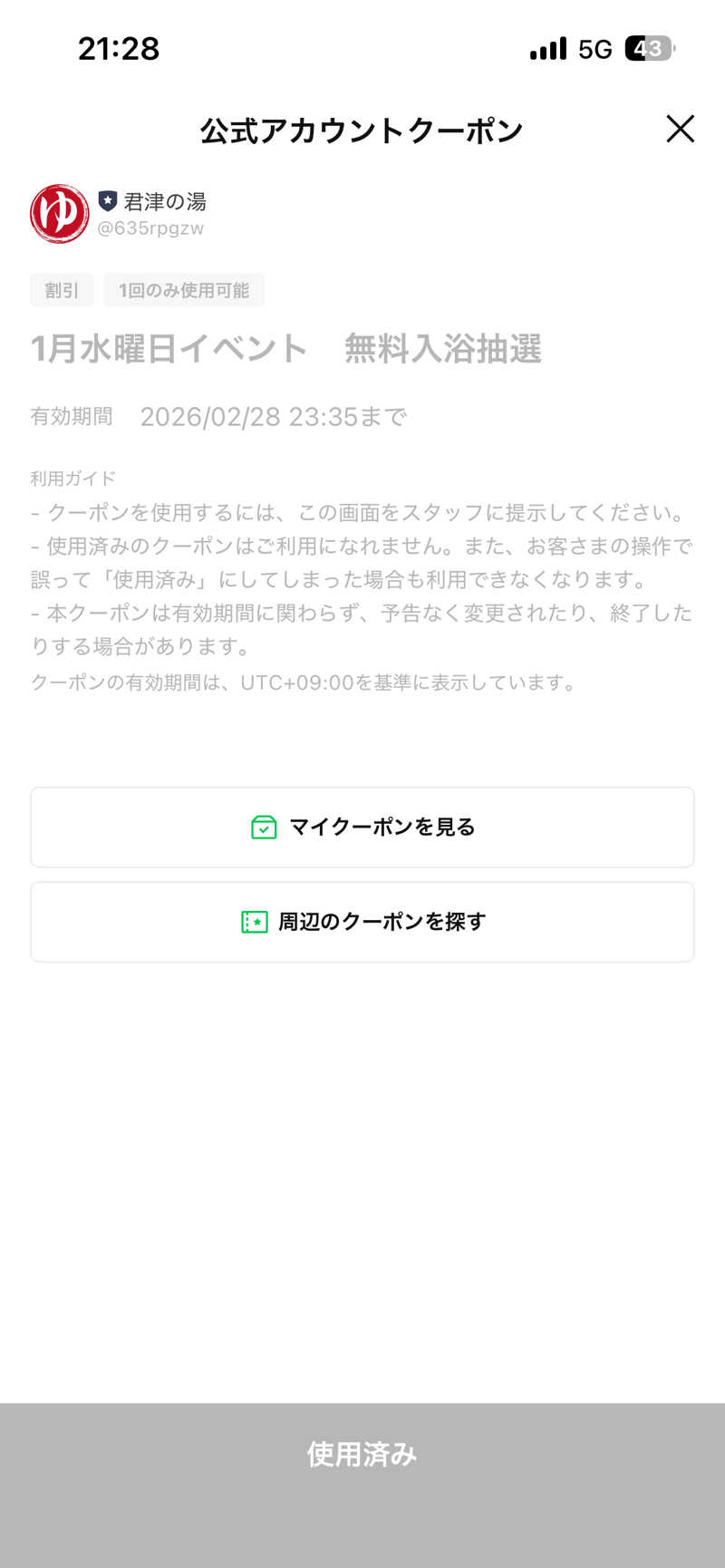Tap the cellular signal bars icon
Screen dimensions: 725x1568
point(547,47)
